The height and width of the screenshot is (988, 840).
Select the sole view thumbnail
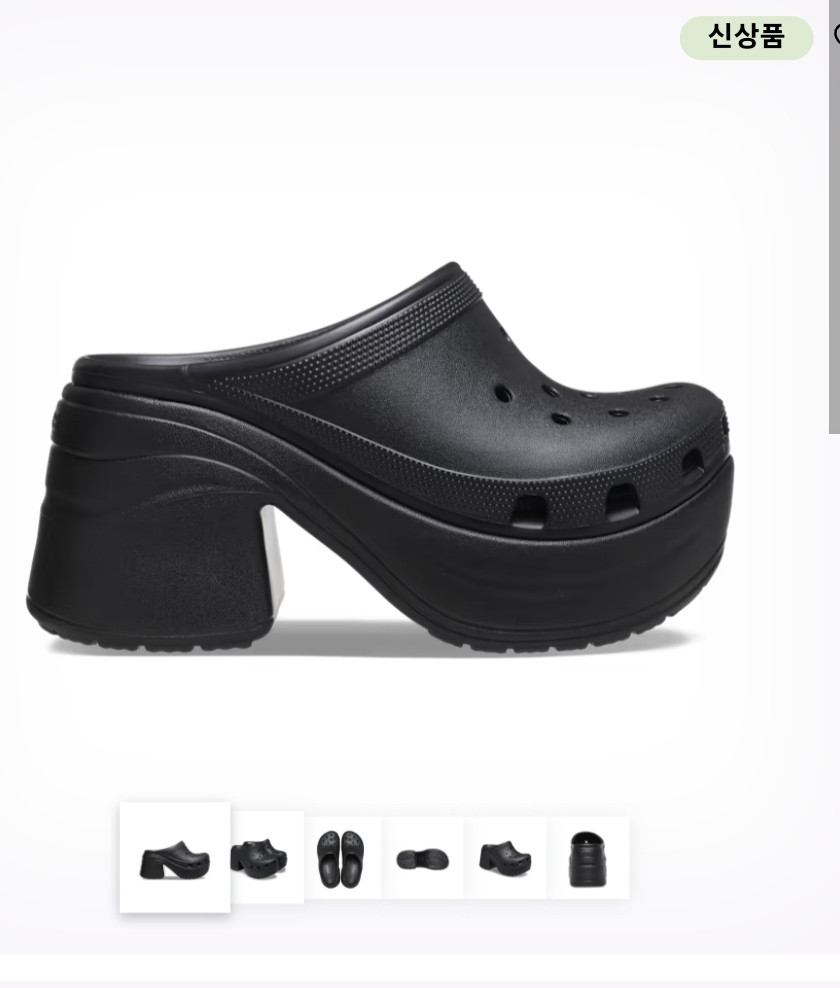click(x=423, y=857)
